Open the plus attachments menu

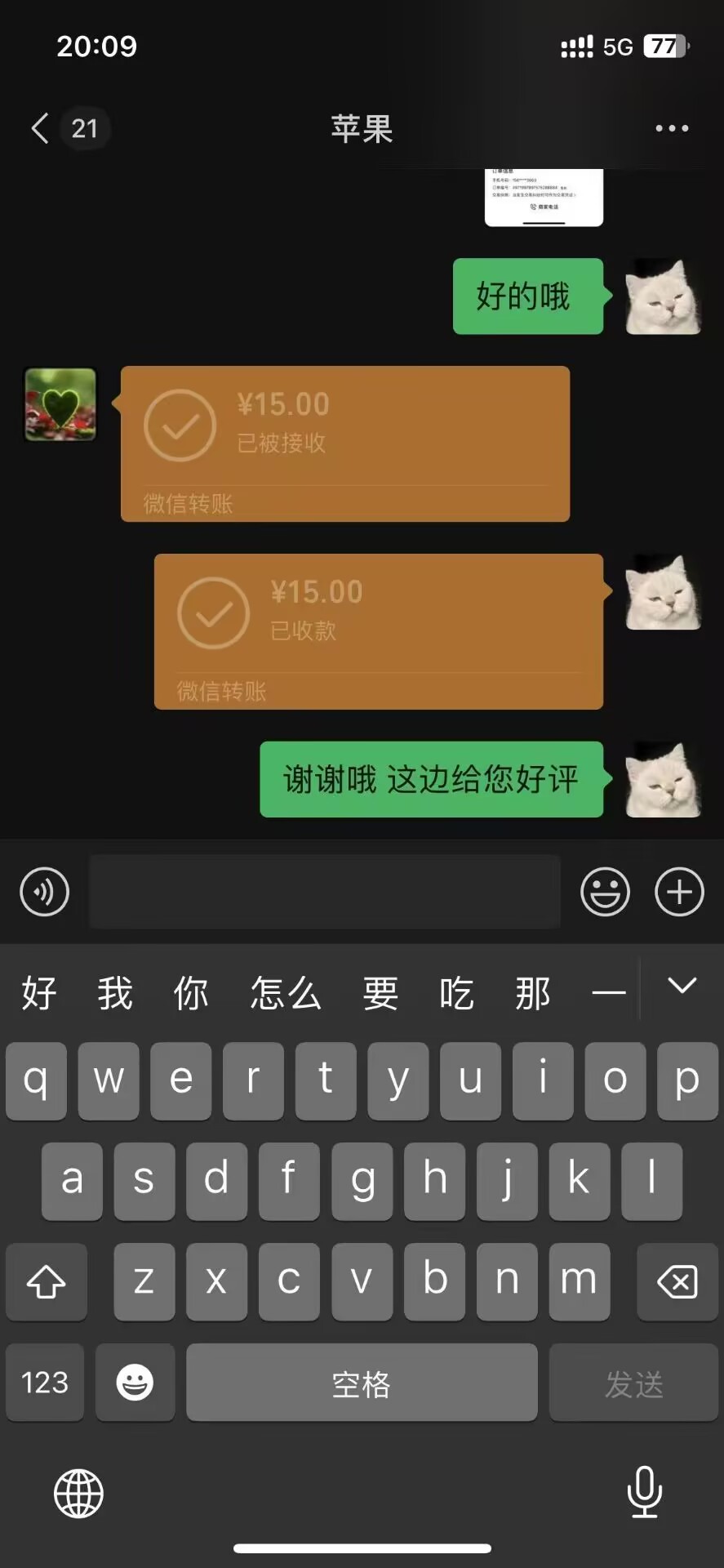point(679,891)
